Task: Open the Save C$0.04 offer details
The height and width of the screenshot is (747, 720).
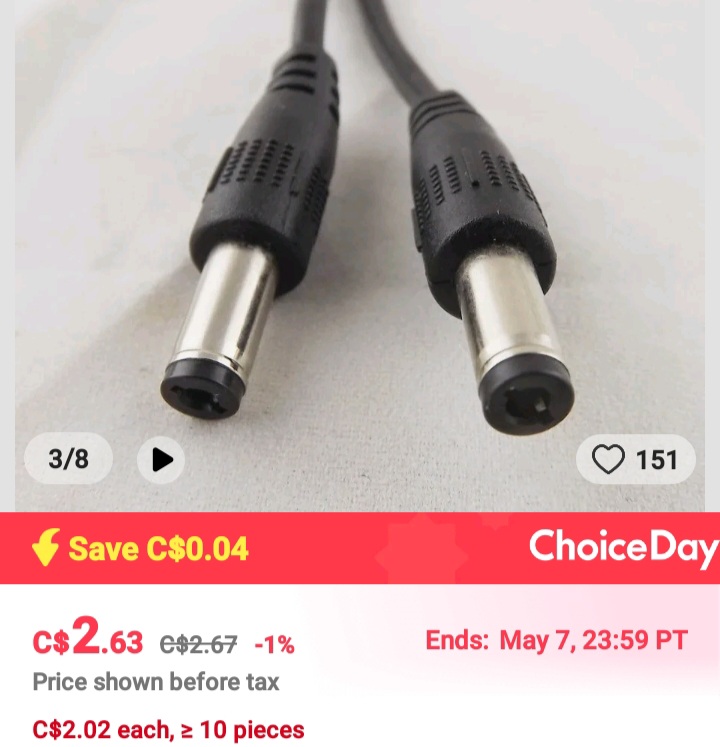Action: 150,548
